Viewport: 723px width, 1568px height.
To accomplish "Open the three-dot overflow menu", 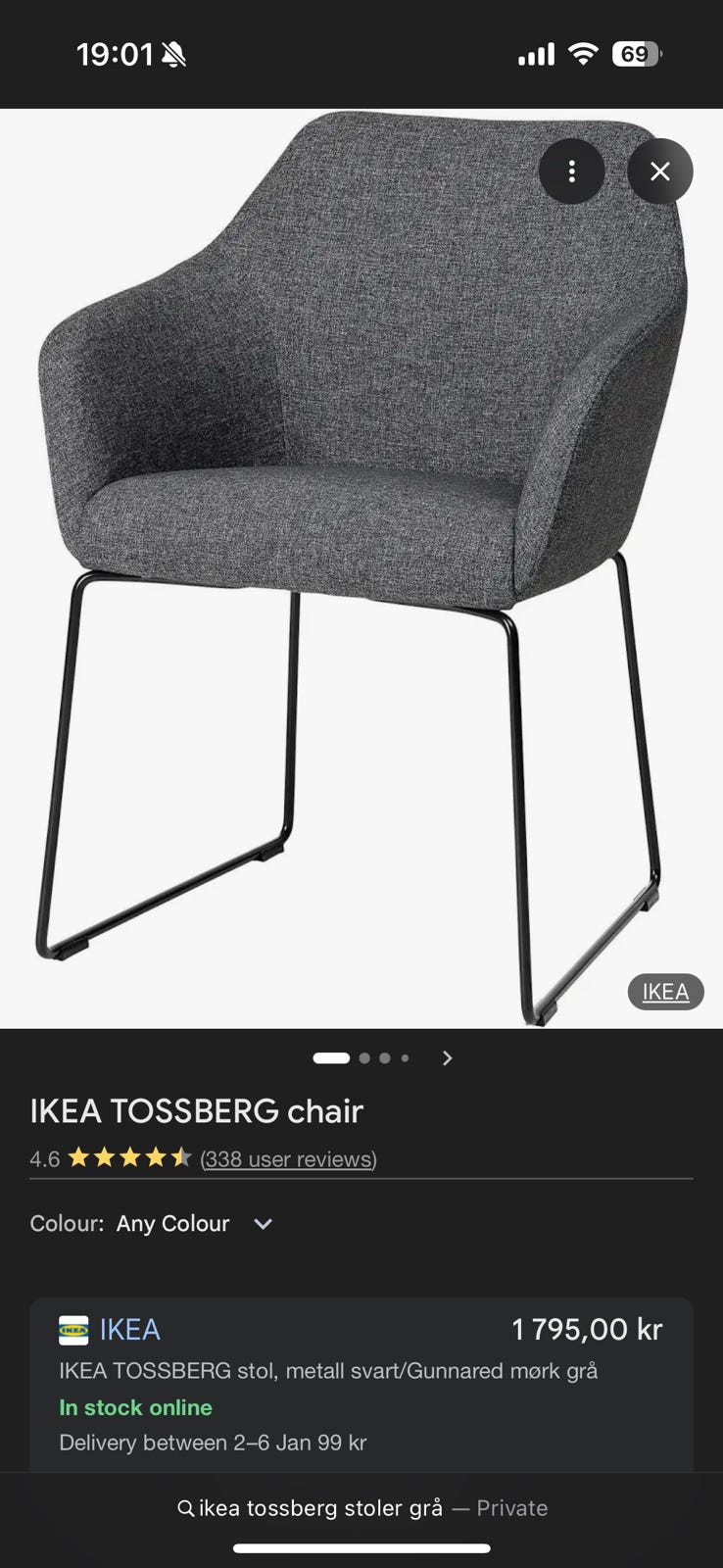I will [571, 171].
